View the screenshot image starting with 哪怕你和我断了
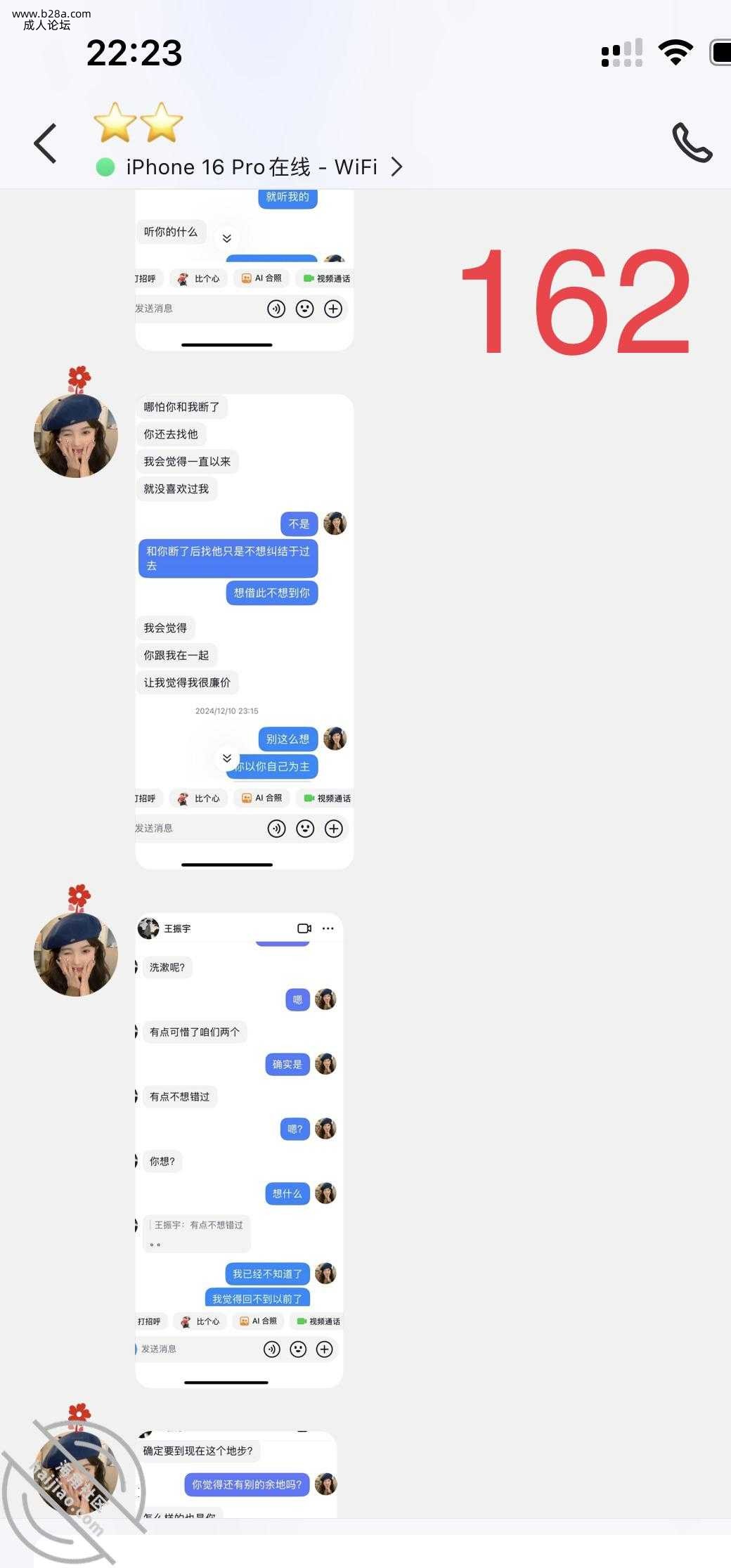This screenshot has width=731, height=1568. click(244, 631)
